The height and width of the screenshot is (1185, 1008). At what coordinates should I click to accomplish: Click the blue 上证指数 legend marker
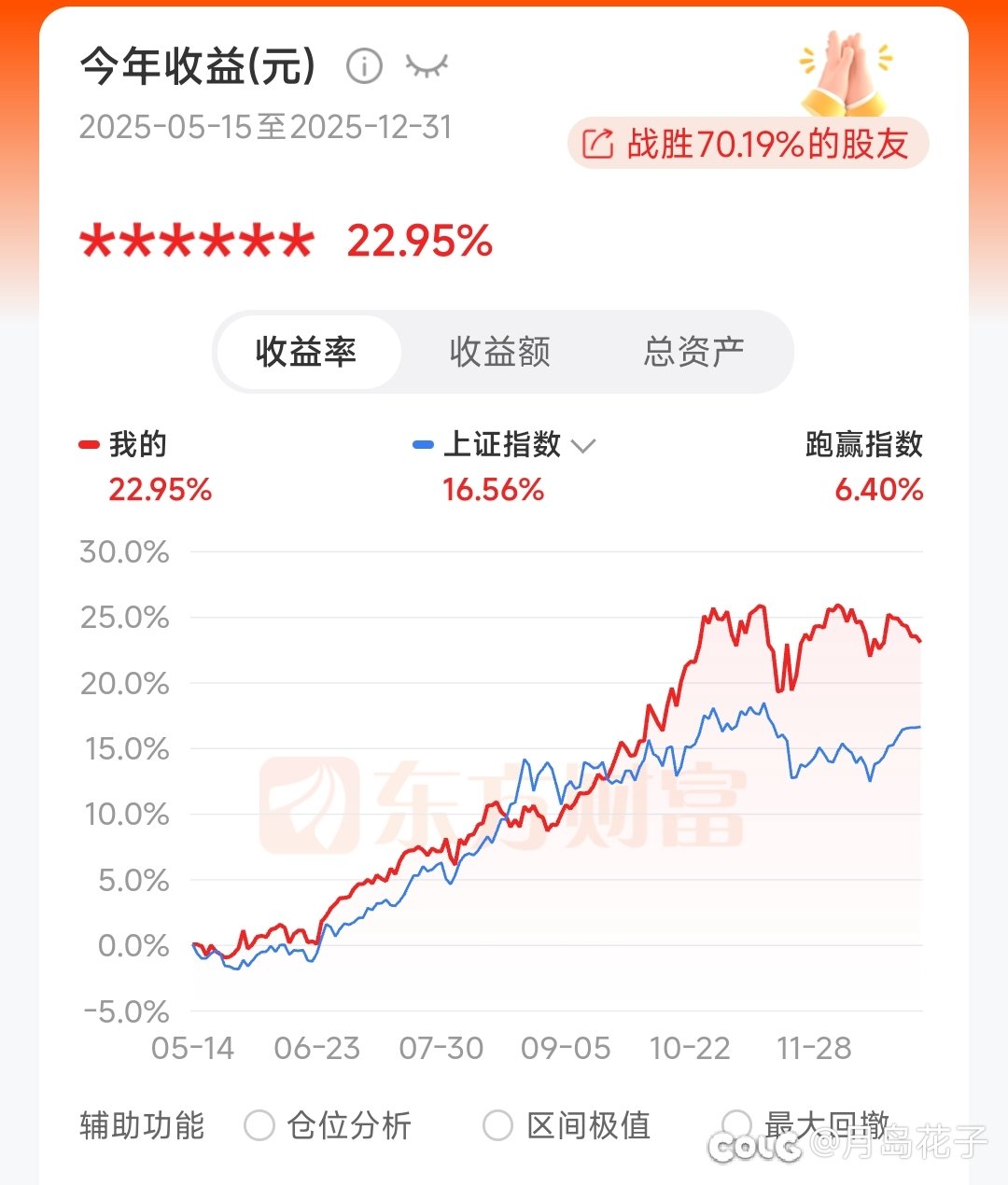425,445
